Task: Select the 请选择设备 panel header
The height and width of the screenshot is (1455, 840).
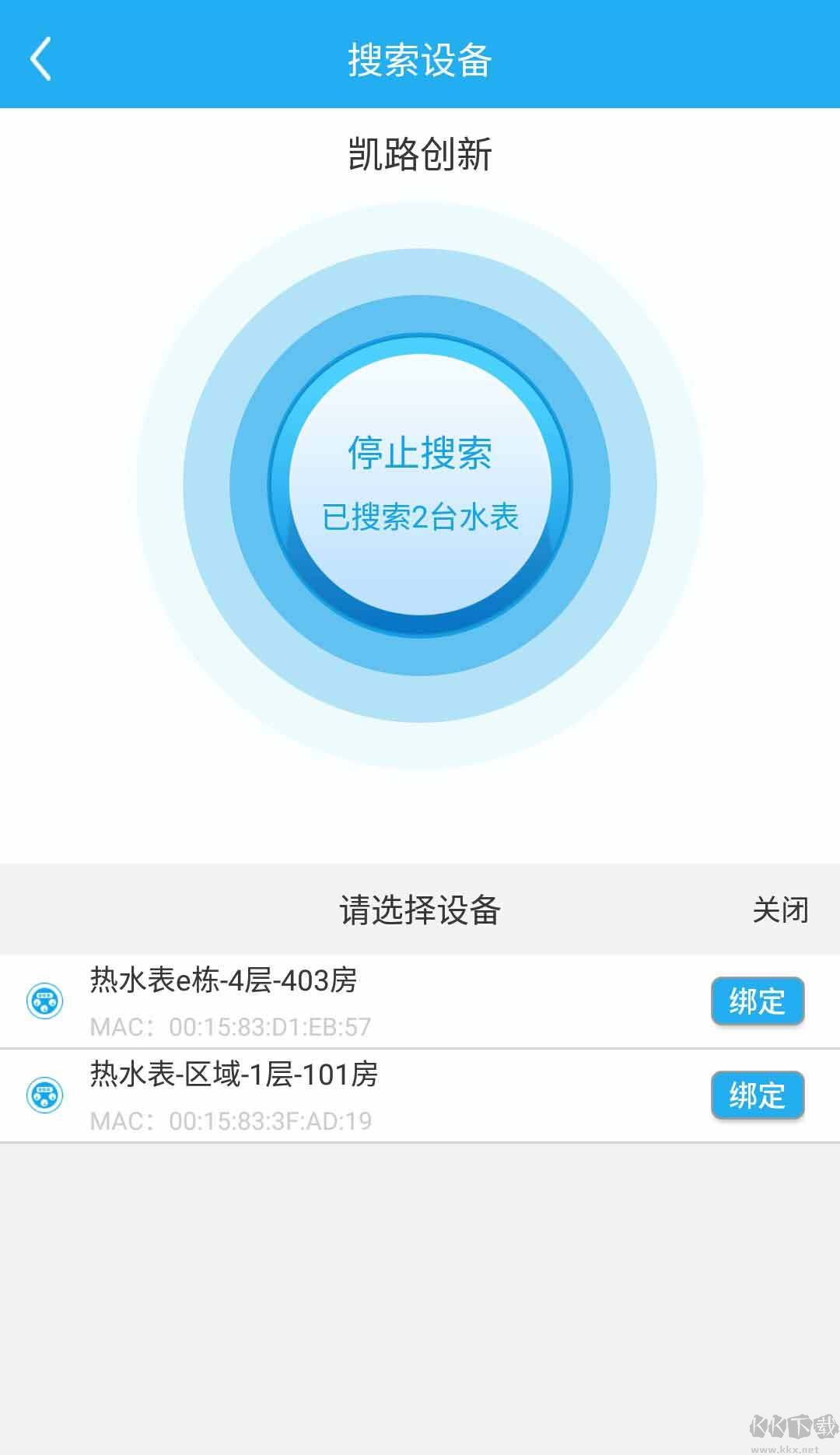Action: coord(420,909)
